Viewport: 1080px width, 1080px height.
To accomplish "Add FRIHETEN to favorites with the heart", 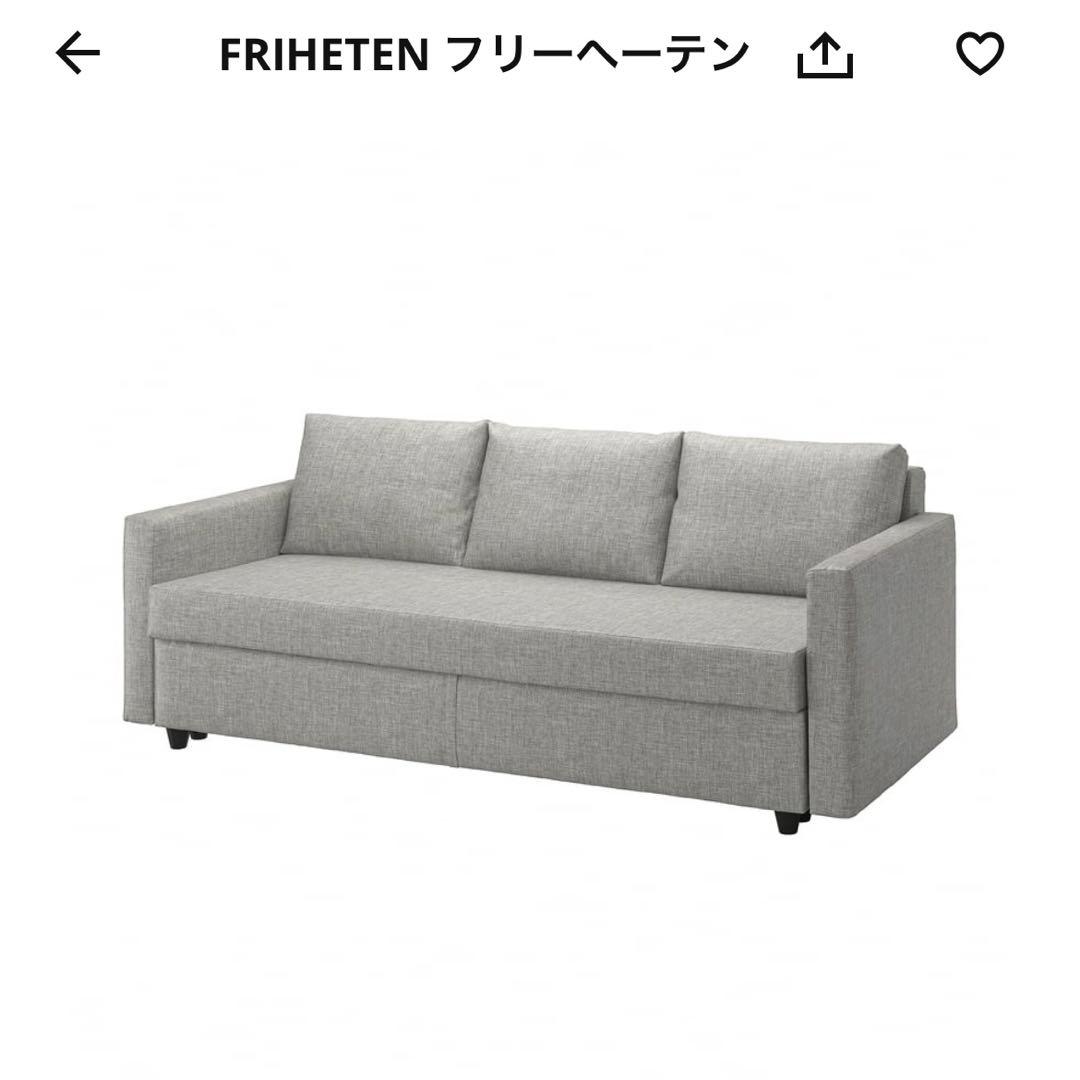I will (x=980, y=54).
